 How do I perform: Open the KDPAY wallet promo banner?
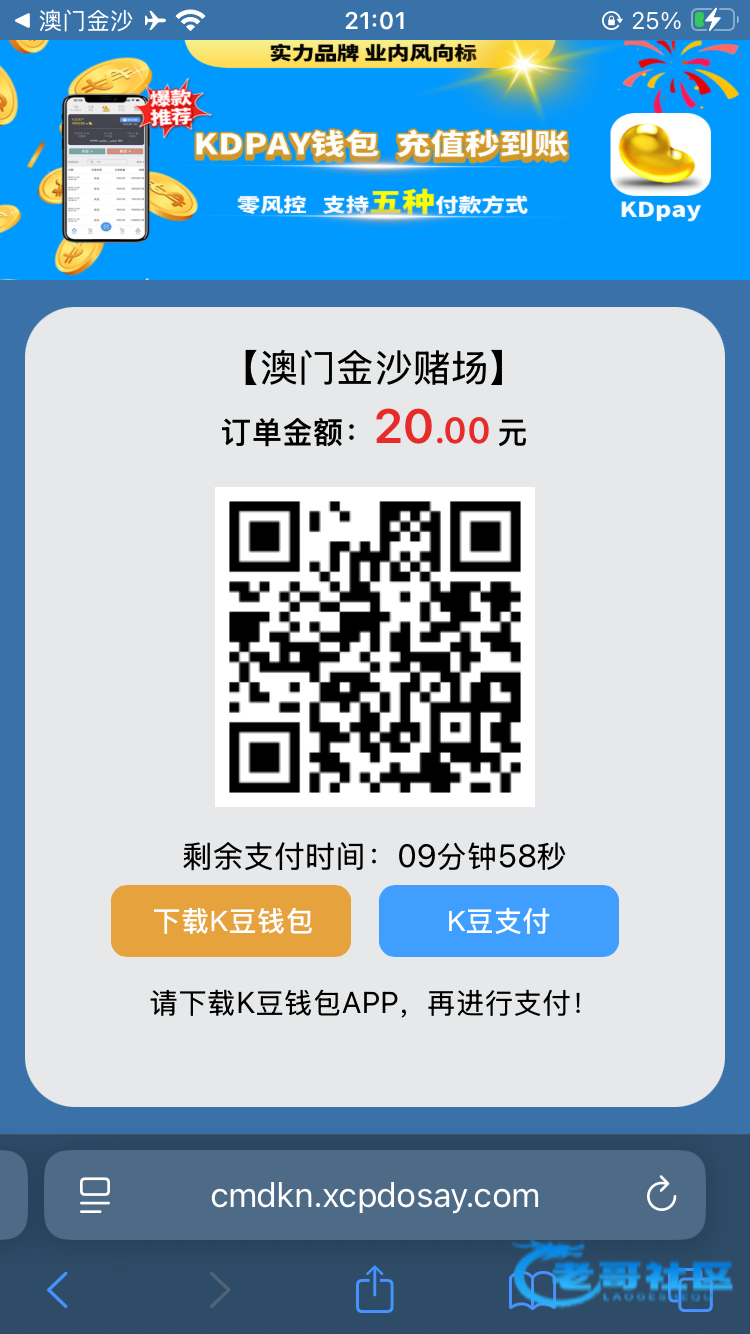[375, 160]
